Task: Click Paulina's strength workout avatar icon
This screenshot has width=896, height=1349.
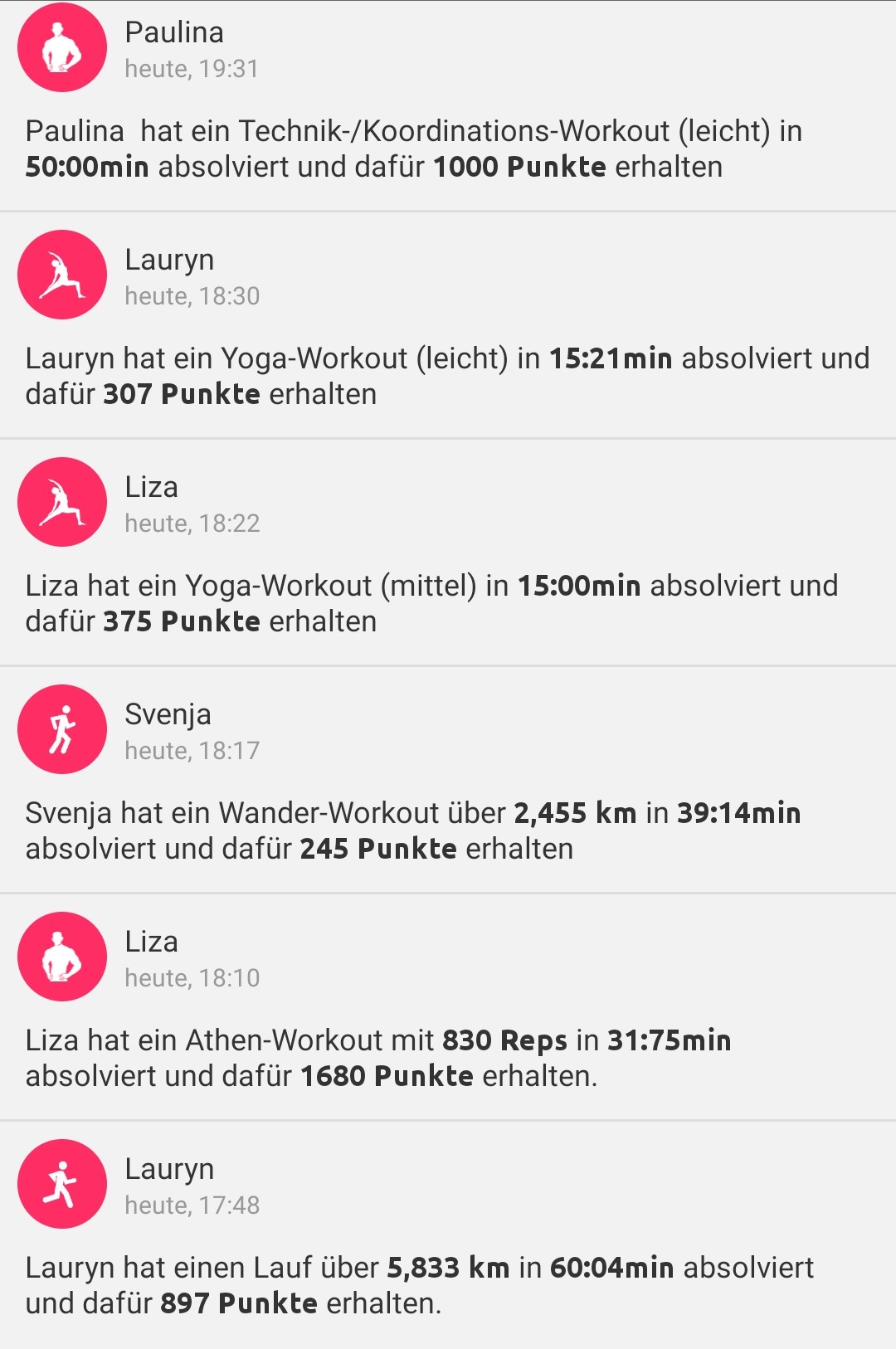Action: pyautogui.click(x=61, y=47)
